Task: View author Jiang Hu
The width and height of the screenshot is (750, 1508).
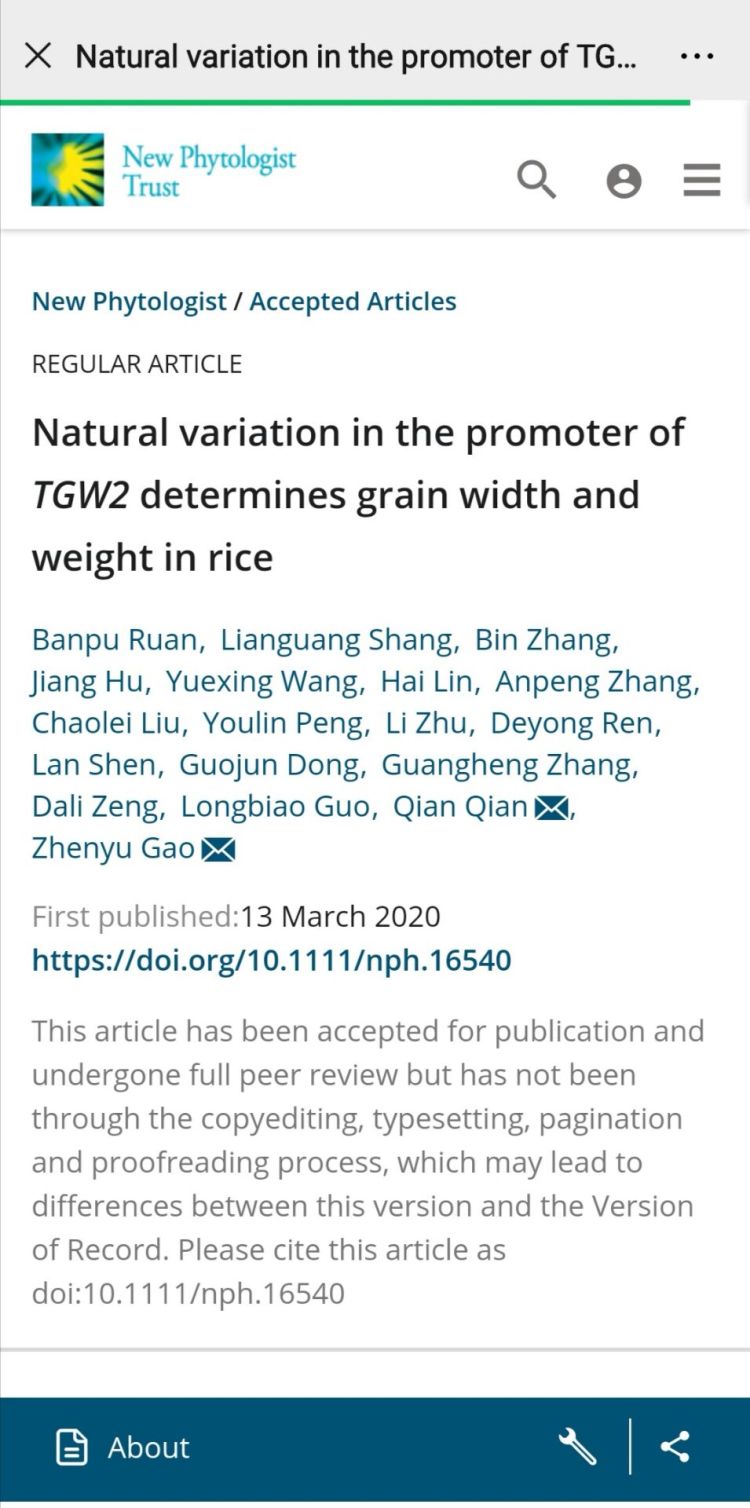Action: [x=87, y=681]
